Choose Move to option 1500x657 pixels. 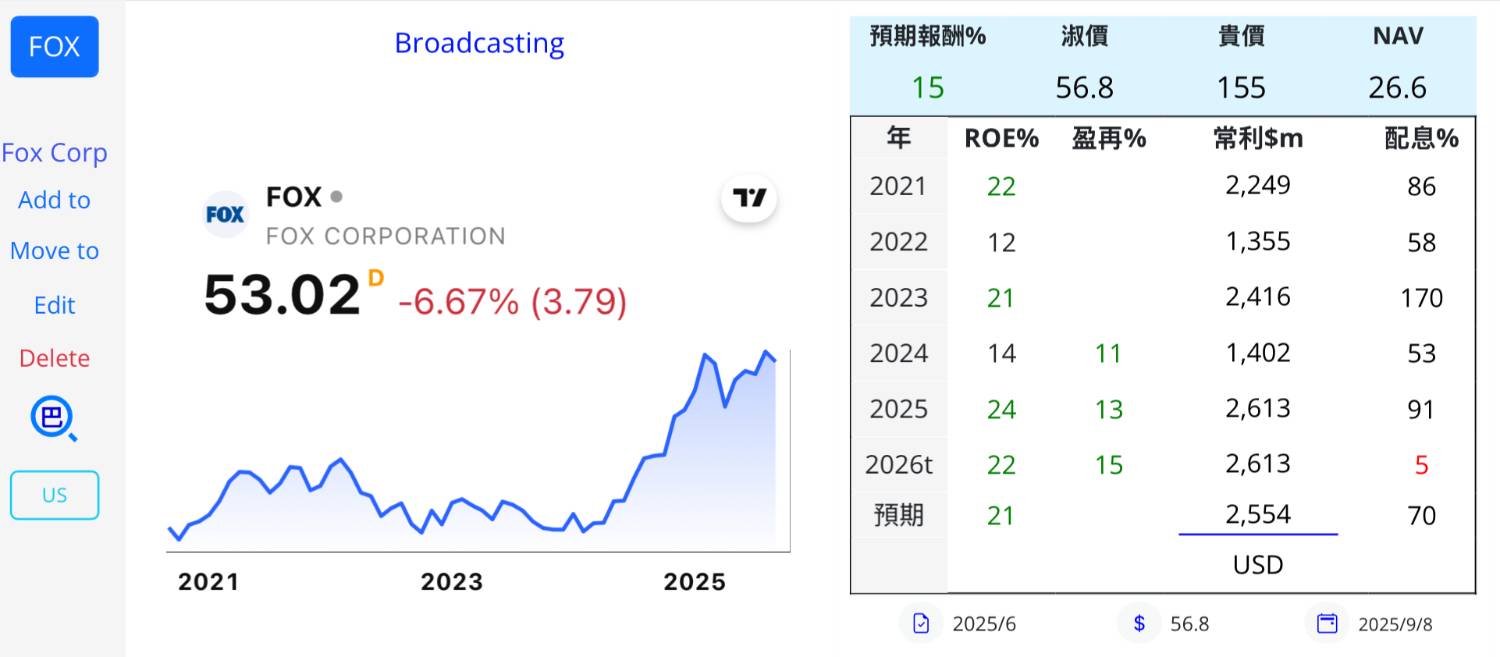(x=54, y=251)
